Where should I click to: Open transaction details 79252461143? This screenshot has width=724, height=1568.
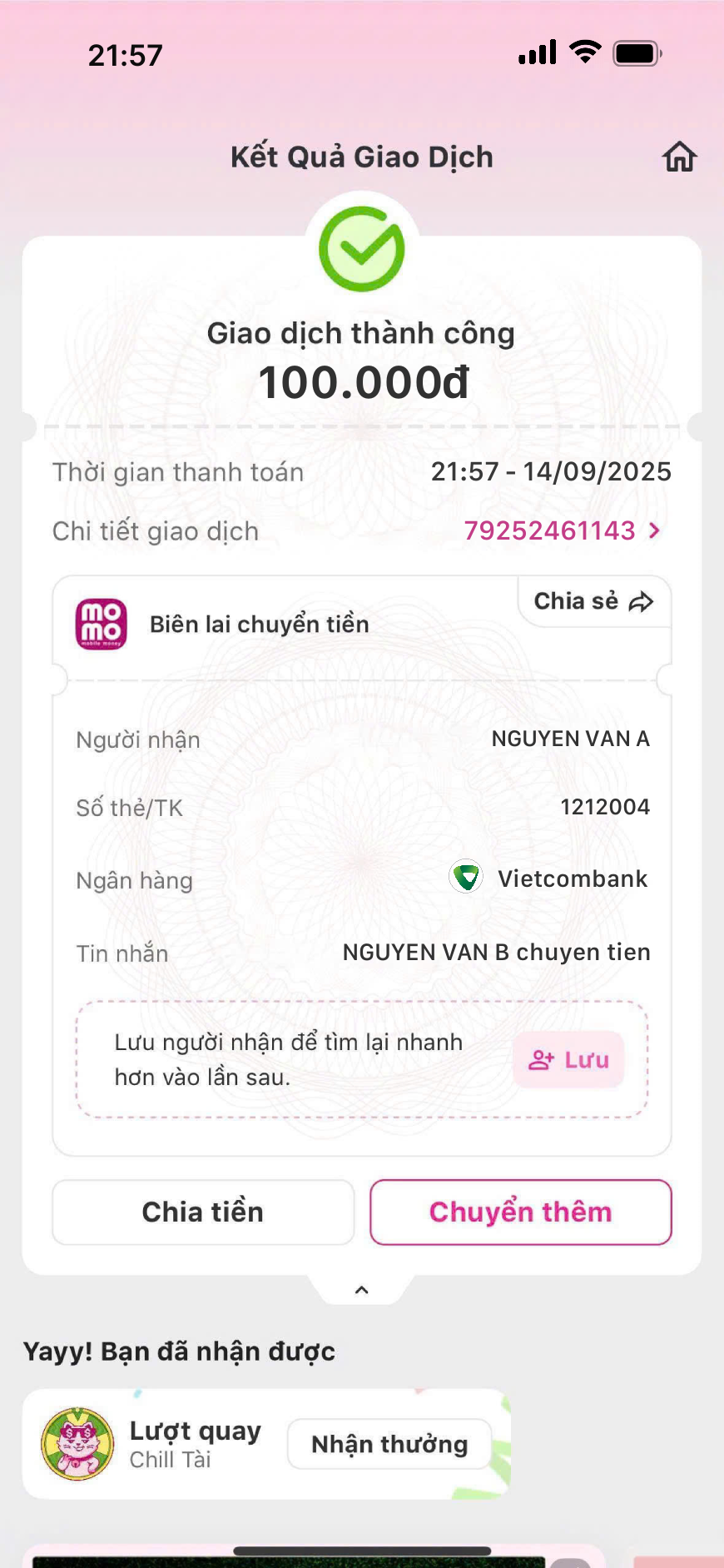point(562,530)
